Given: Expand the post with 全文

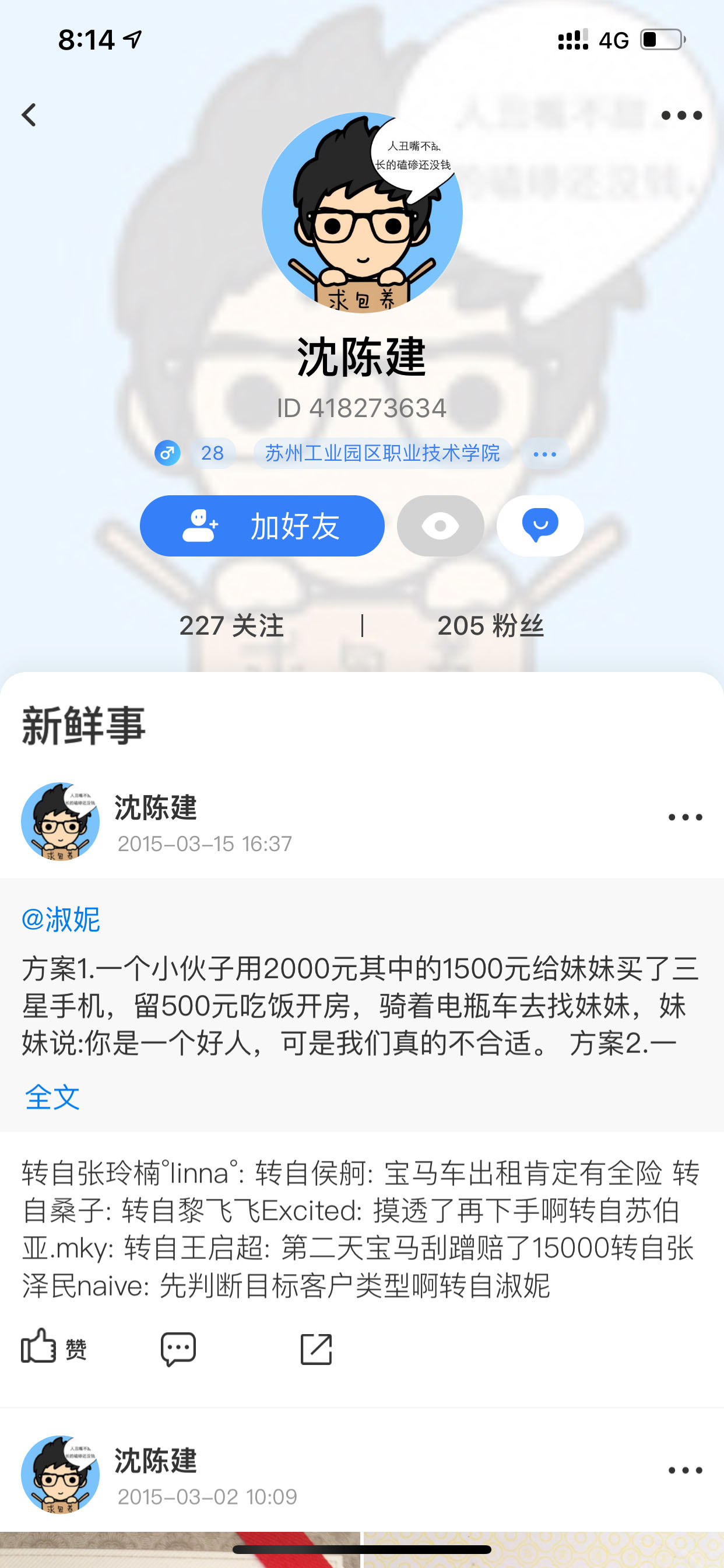Looking at the screenshot, I should tap(52, 1097).
